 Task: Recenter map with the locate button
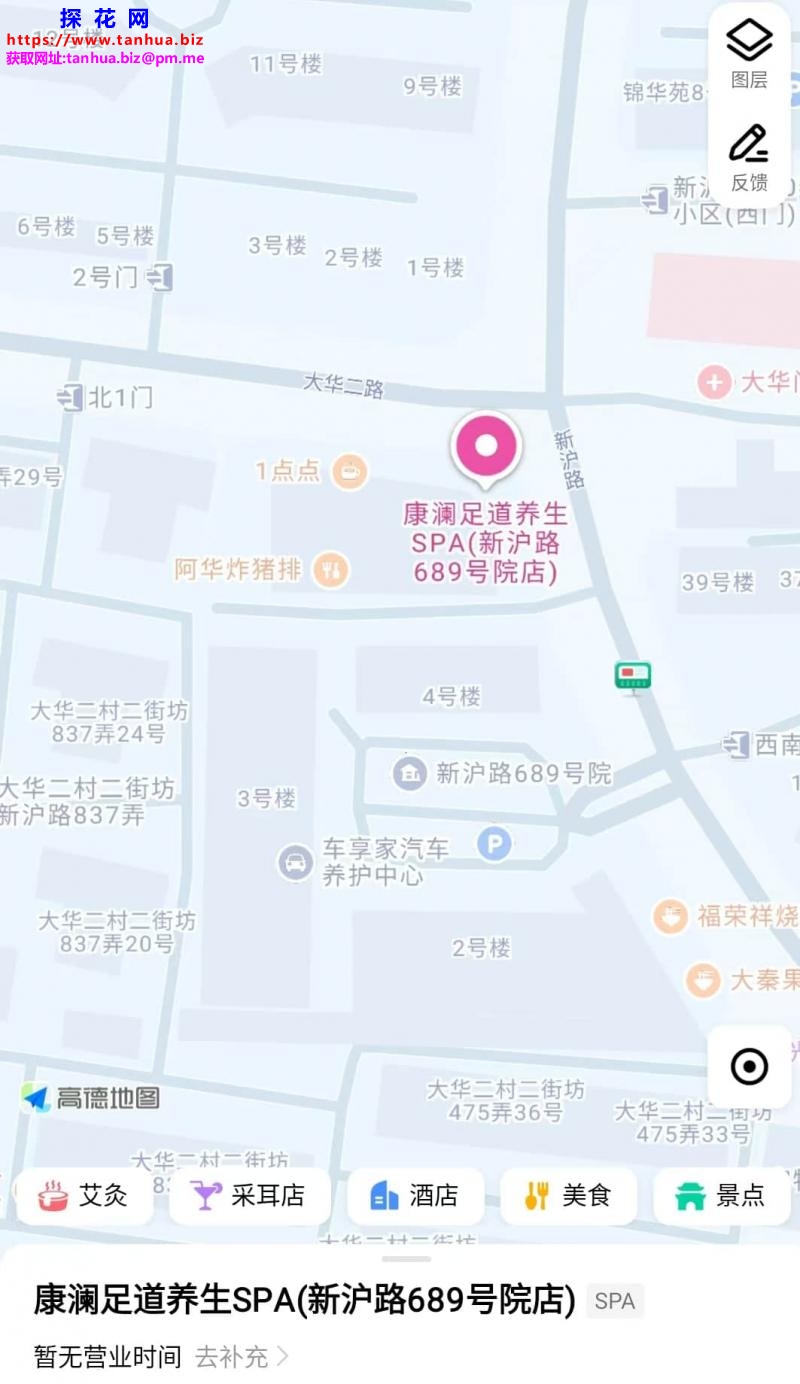749,1066
